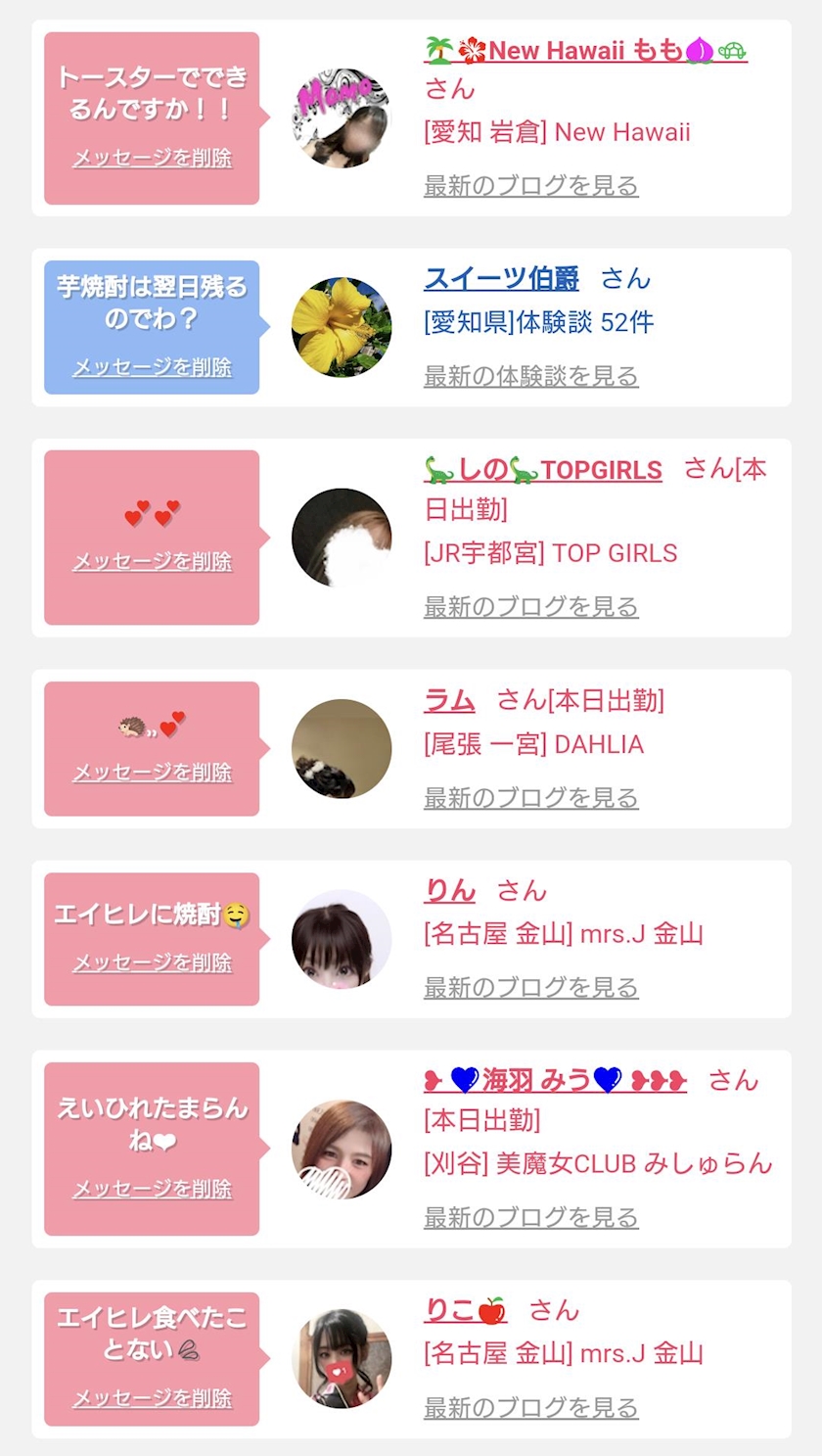Delete the エイヒレに焼酎 message
822x1456 pixels.
pyautogui.click(x=152, y=963)
